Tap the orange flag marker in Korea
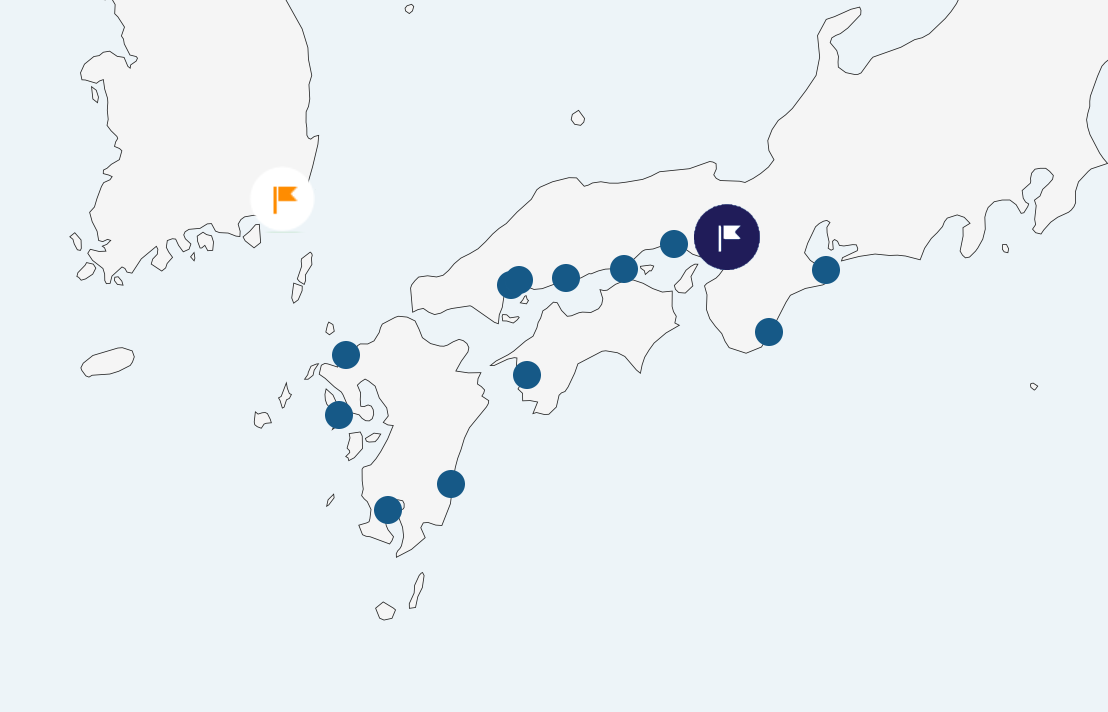 coord(282,199)
